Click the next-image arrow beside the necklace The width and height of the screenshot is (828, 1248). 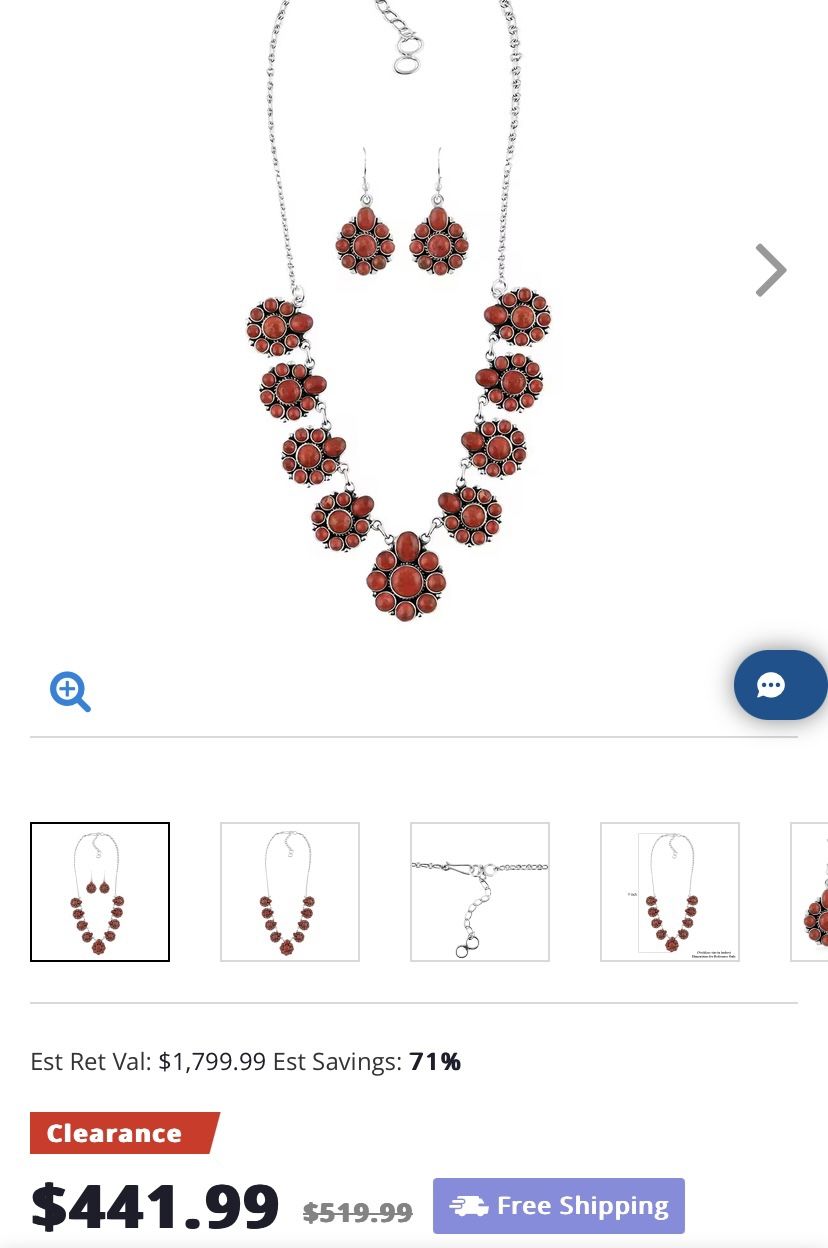(770, 269)
